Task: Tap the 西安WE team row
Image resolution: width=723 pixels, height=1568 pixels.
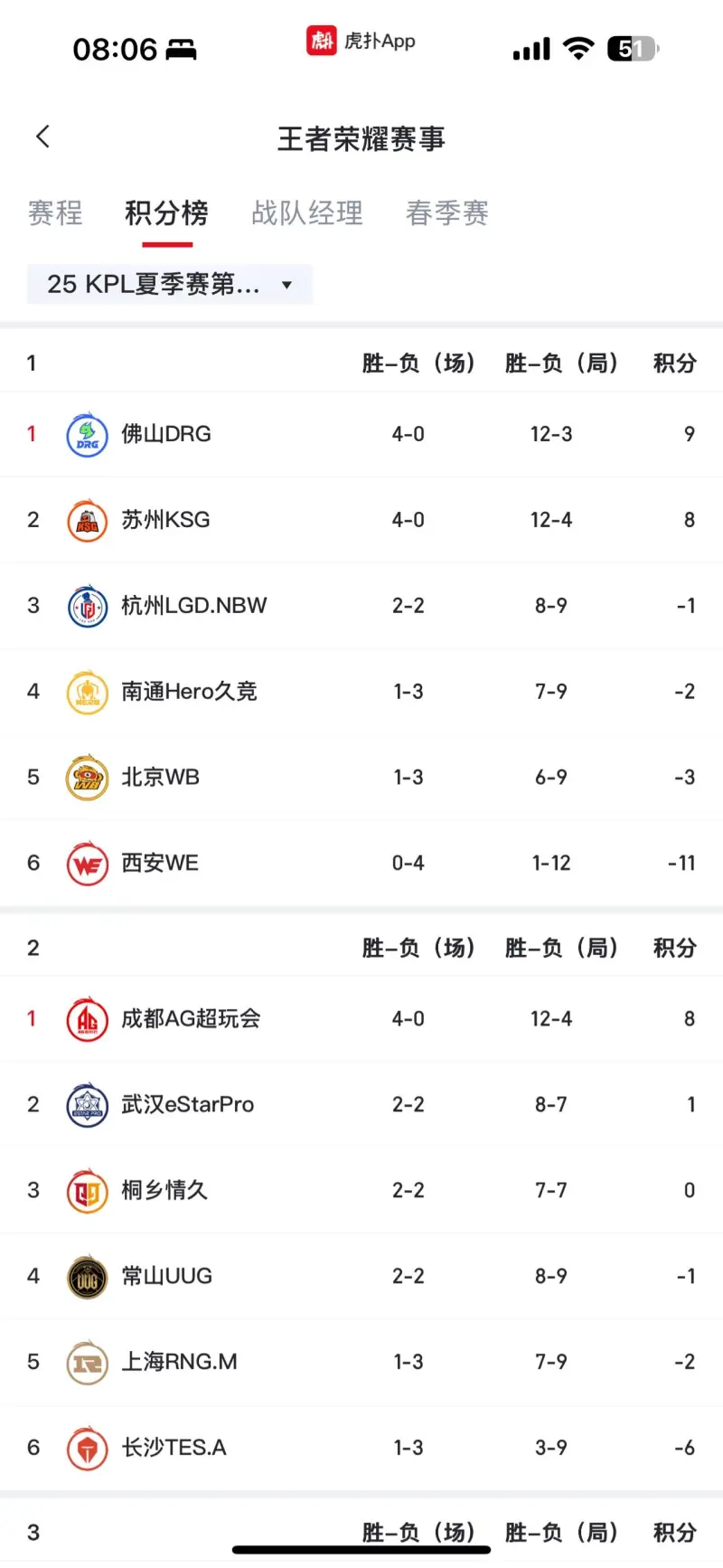Action: coord(361,864)
